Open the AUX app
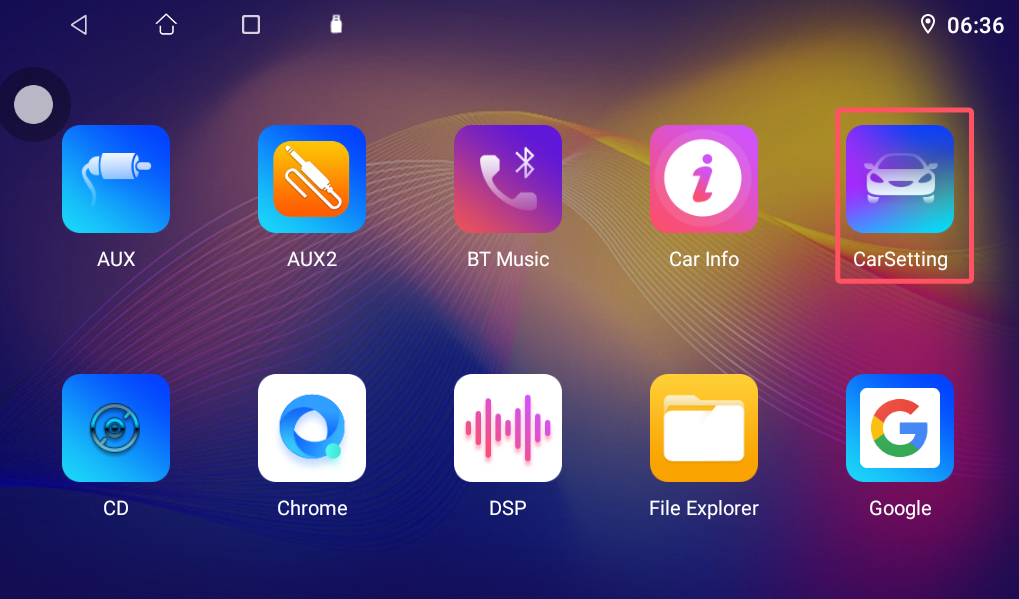The image size is (1019, 599). [x=116, y=180]
